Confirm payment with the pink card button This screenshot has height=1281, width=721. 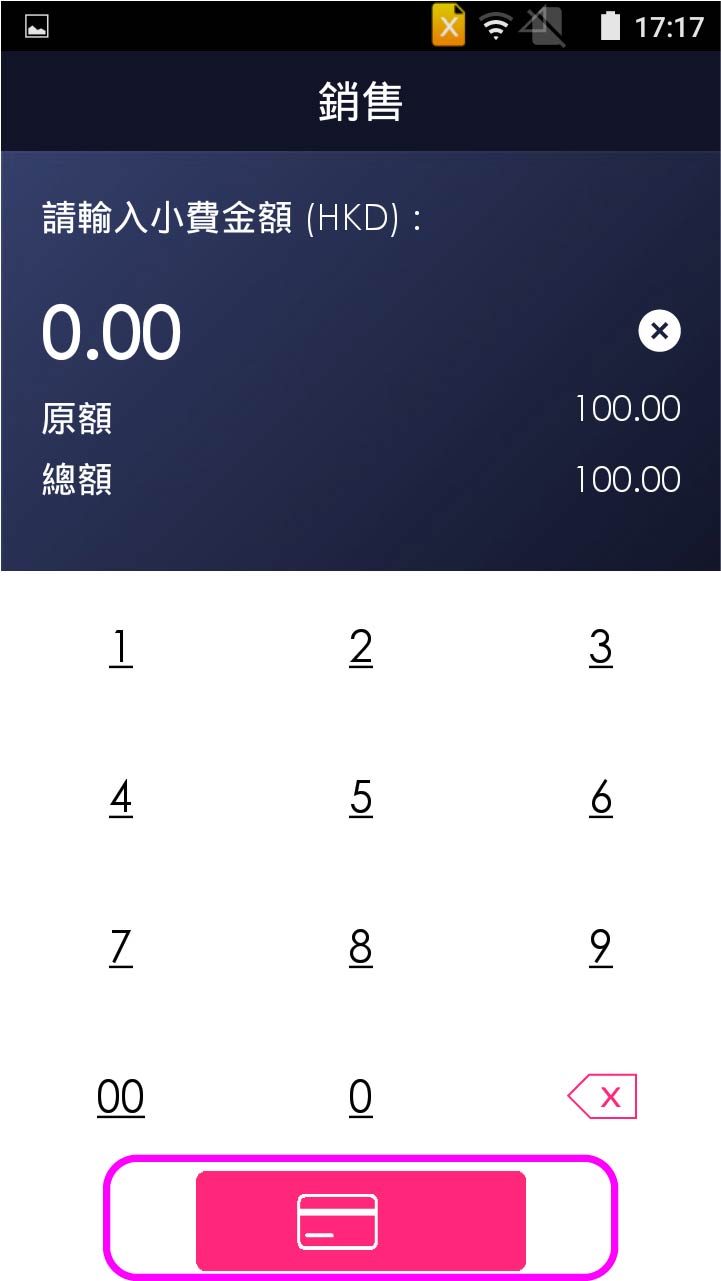coord(361,1221)
